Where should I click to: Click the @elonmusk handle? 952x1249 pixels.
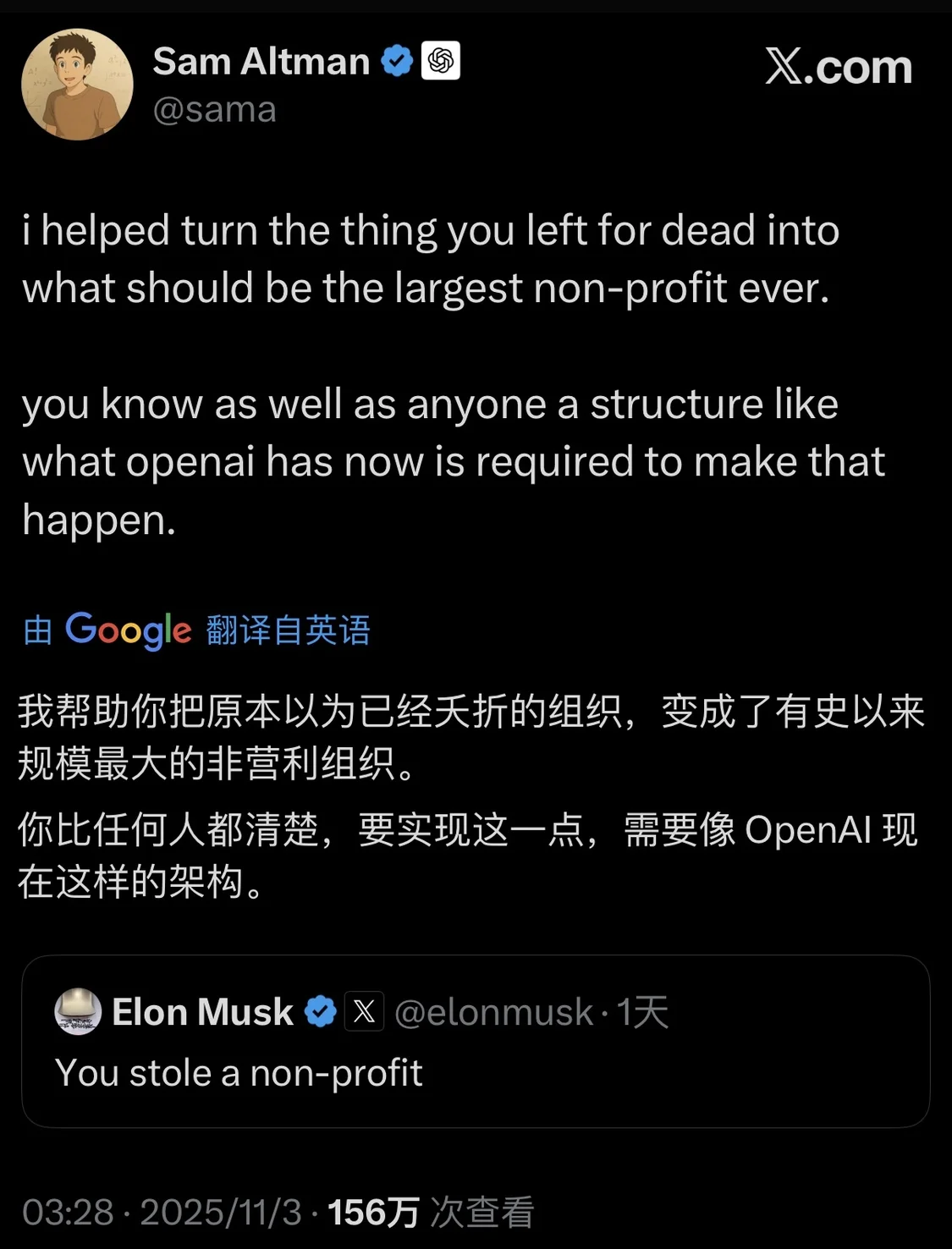tap(493, 1012)
